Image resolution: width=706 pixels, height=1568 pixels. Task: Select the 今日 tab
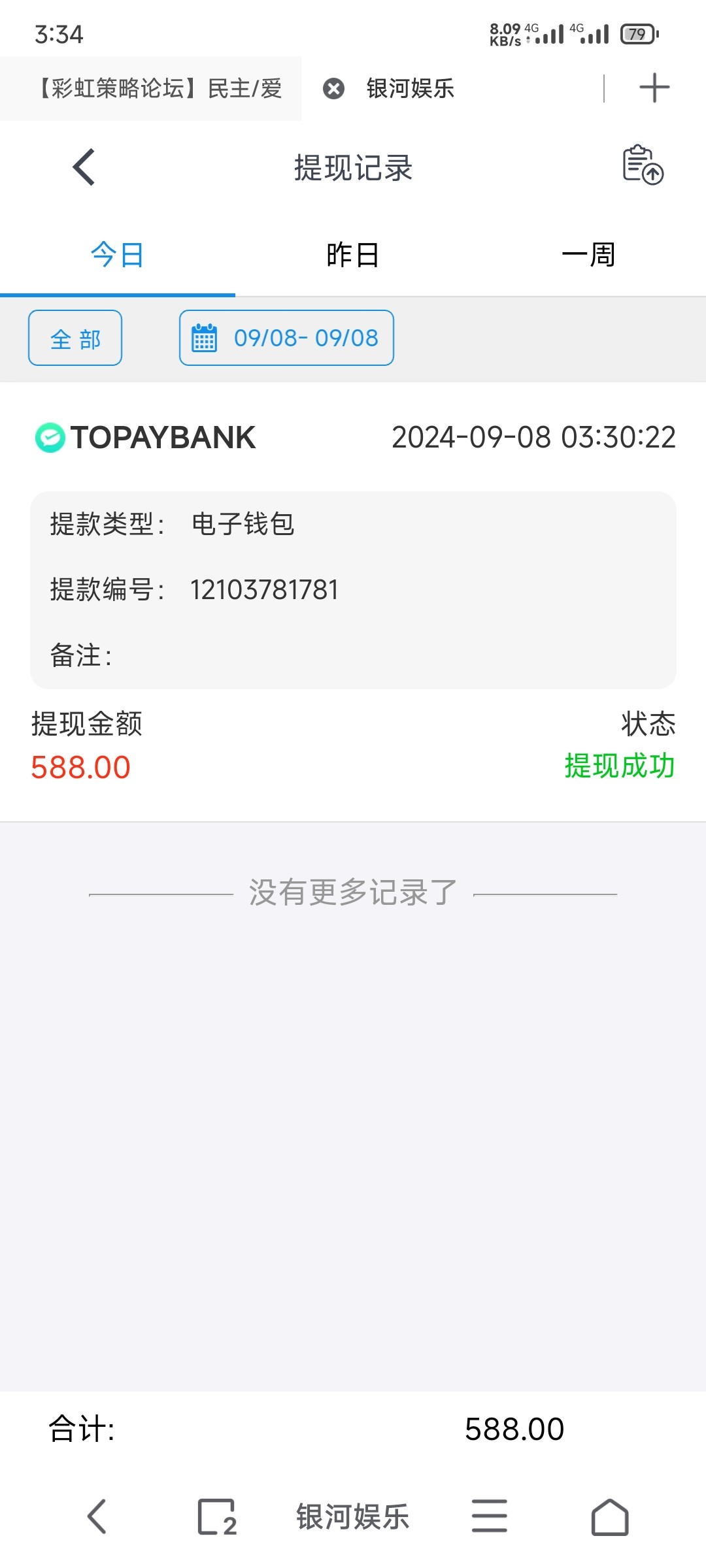[x=117, y=255]
